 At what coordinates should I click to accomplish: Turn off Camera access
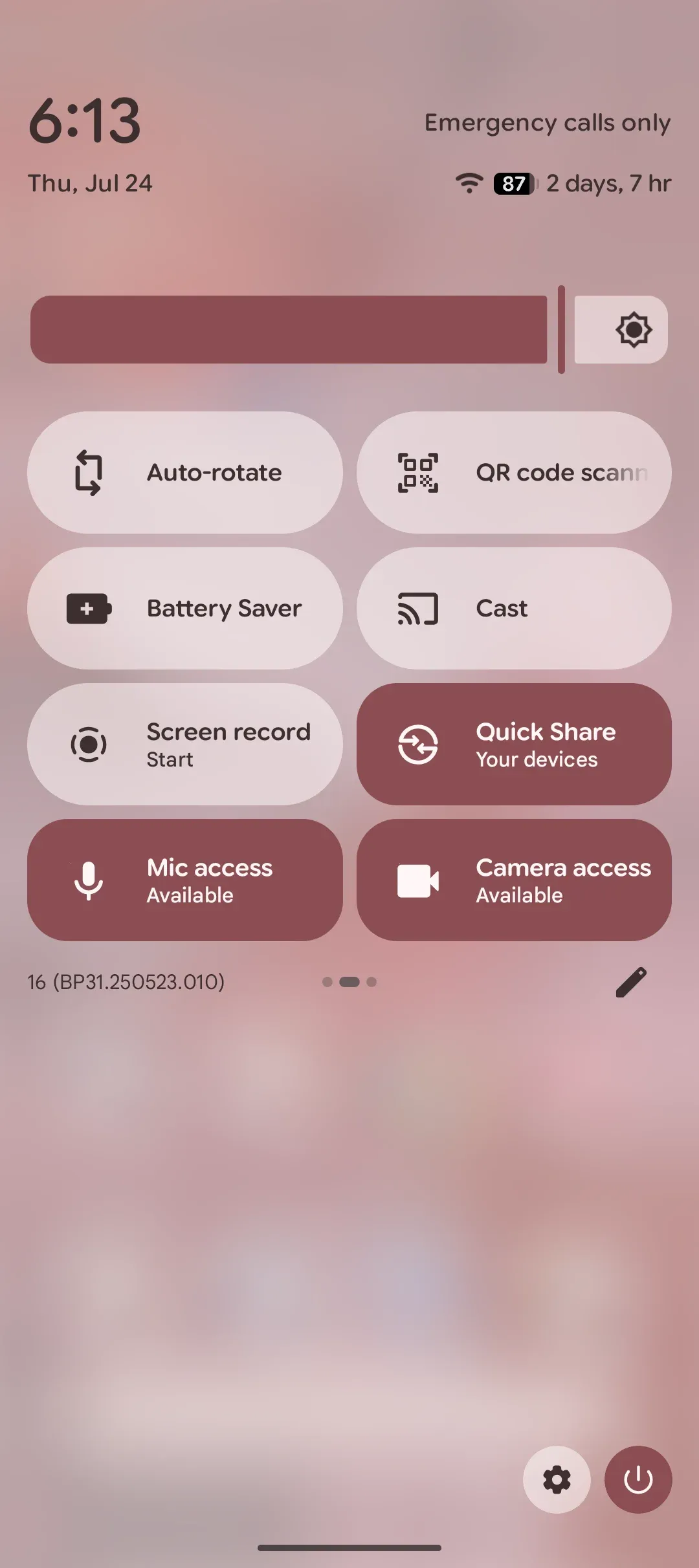coord(513,880)
